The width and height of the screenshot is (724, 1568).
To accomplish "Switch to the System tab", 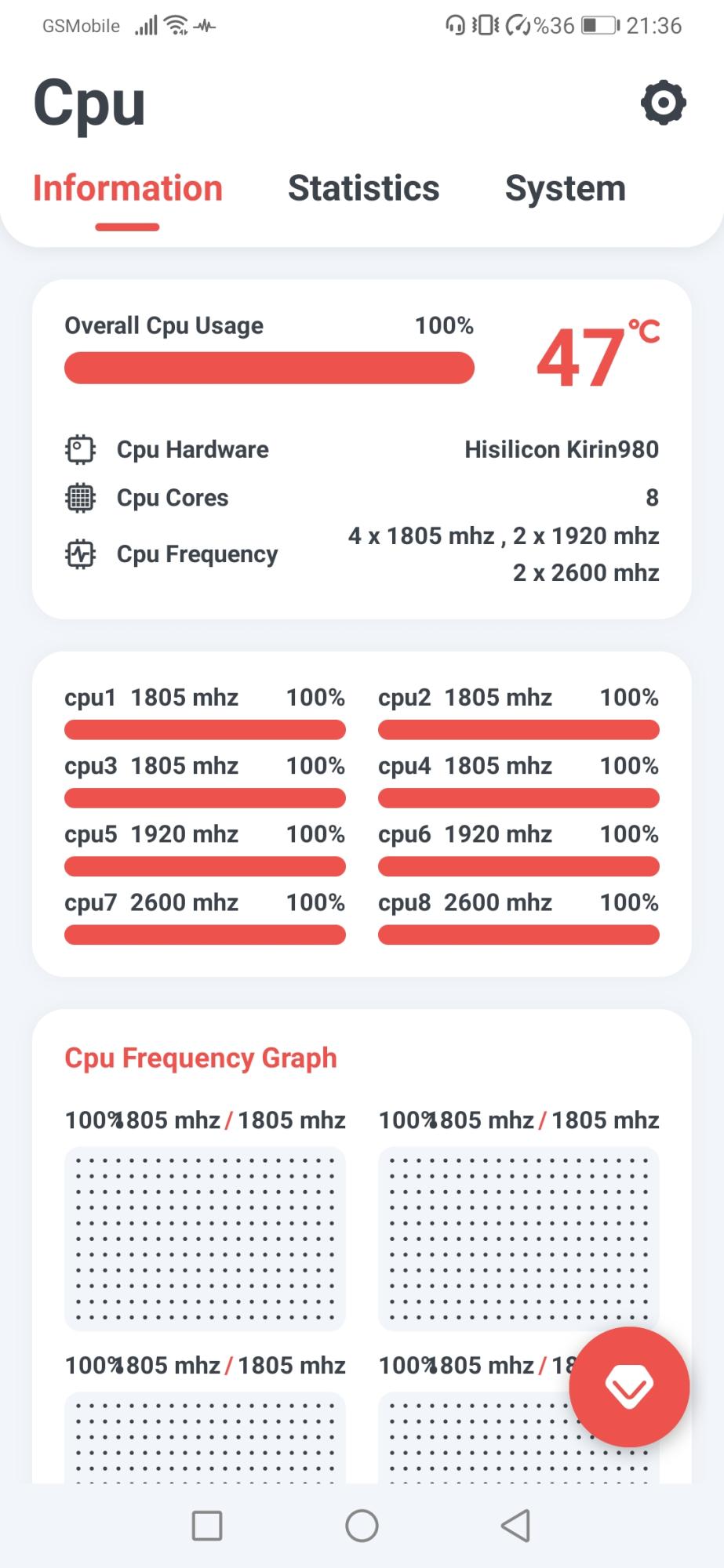I will click(565, 188).
